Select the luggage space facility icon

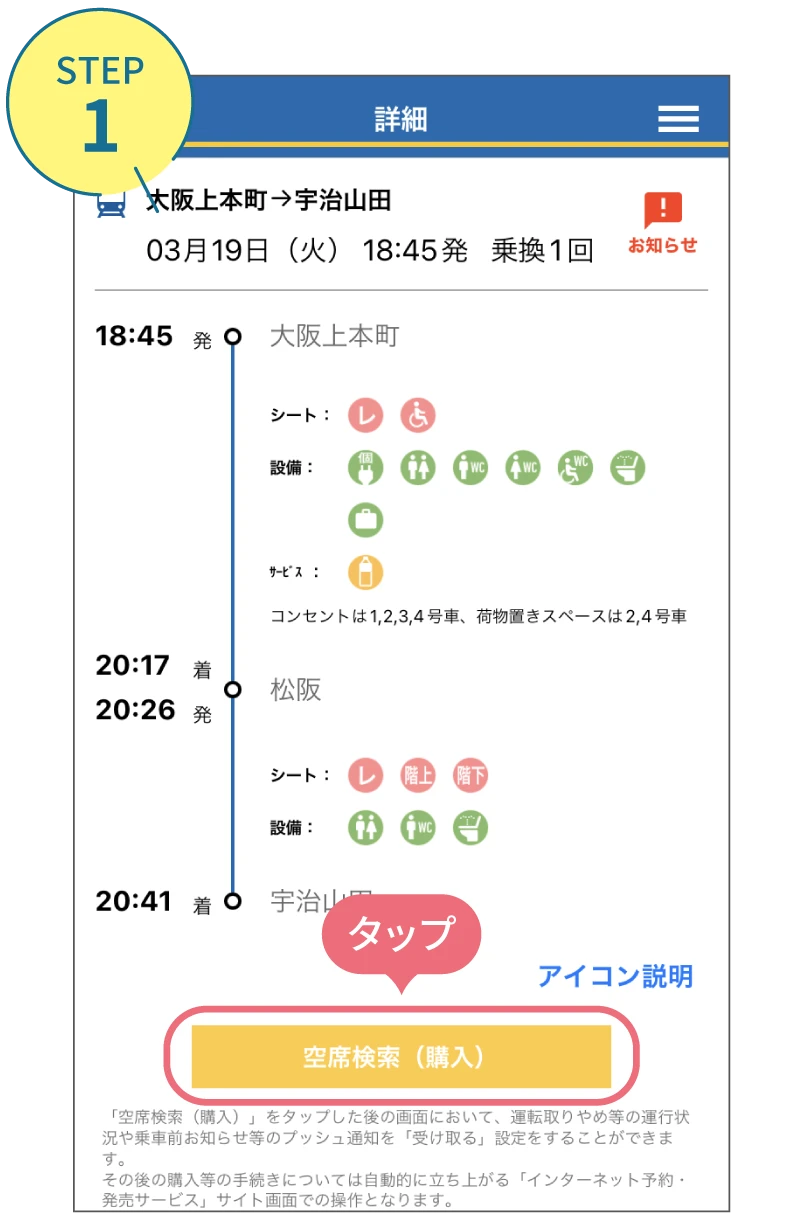click(x=365, y=521)
